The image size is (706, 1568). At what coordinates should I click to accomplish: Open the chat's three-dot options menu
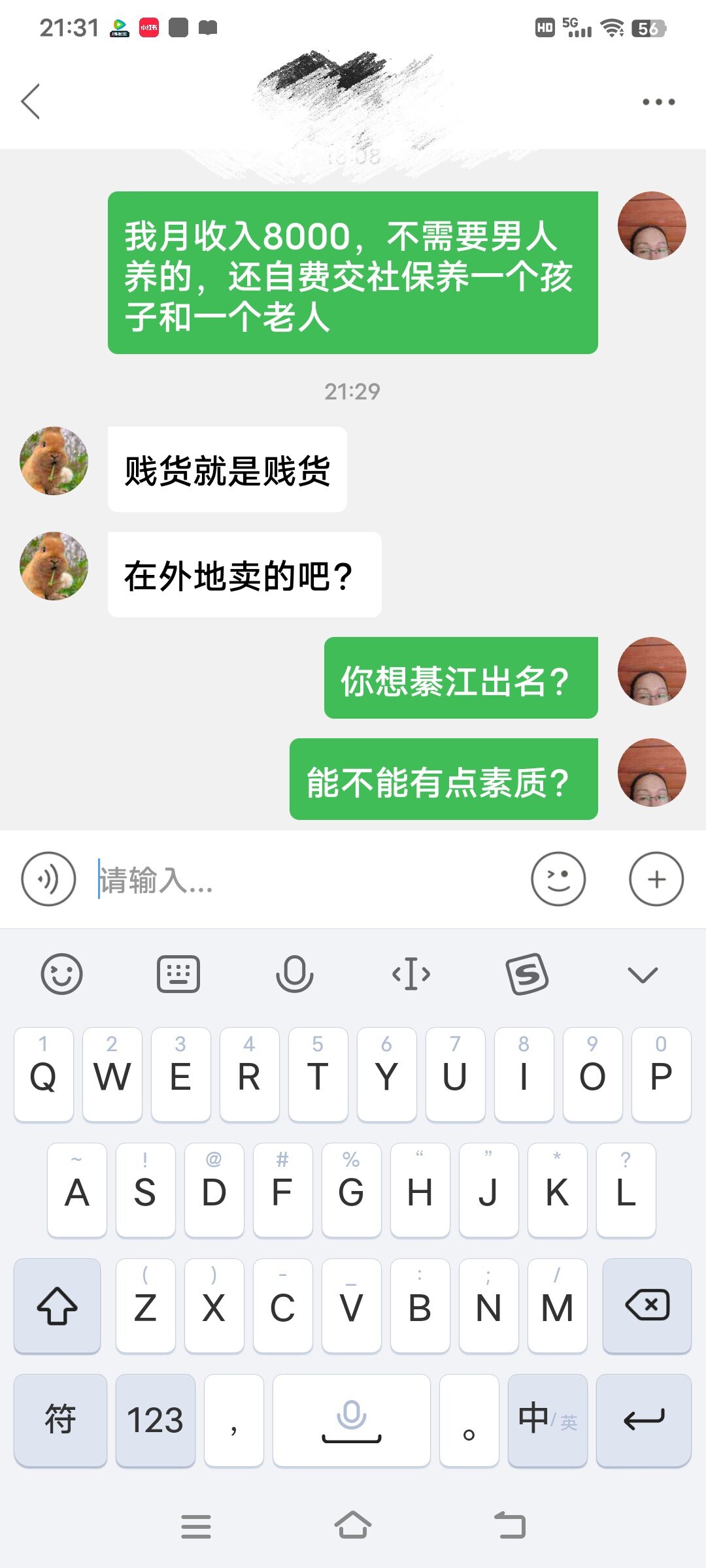[658, 102]
